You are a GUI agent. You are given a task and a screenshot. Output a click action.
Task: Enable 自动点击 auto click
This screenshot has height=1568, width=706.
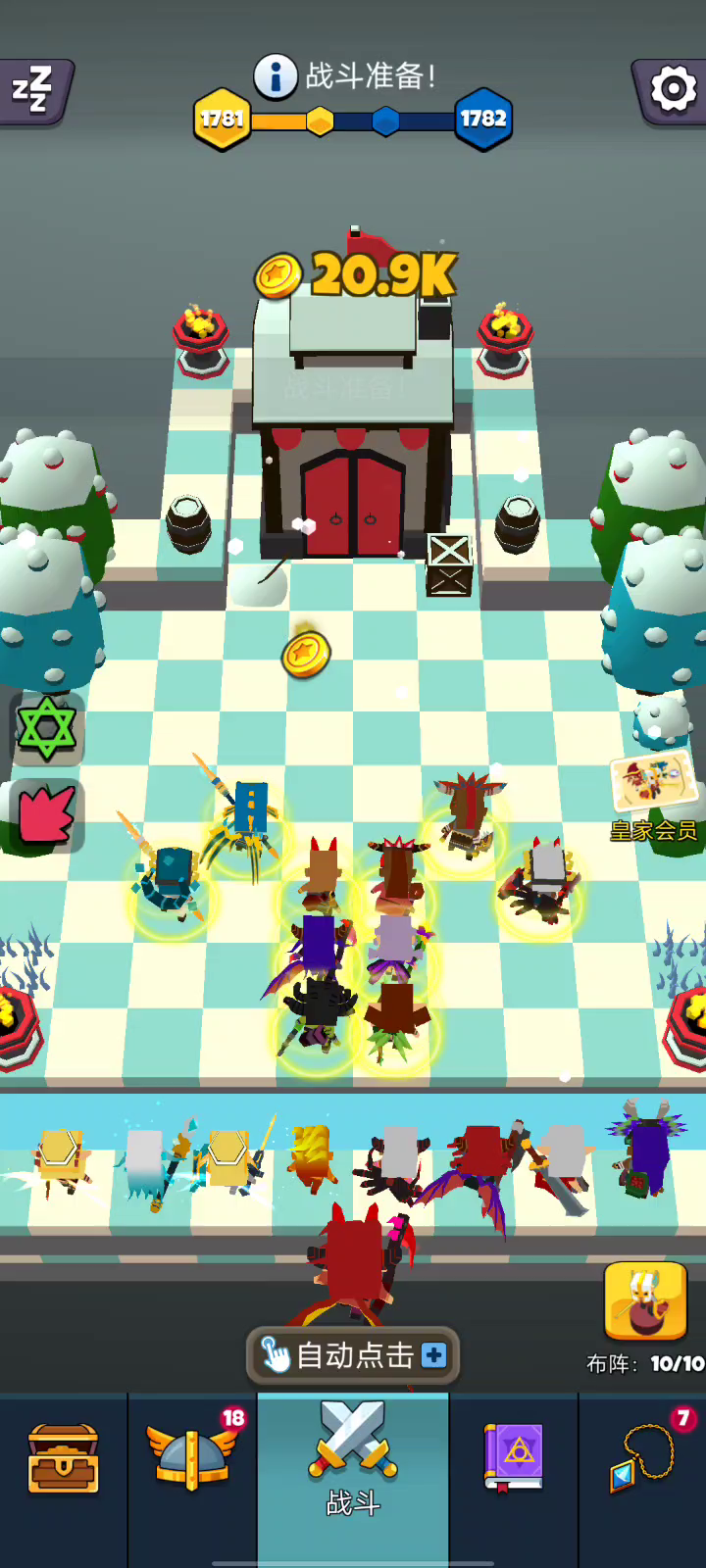coord(353,1355)
